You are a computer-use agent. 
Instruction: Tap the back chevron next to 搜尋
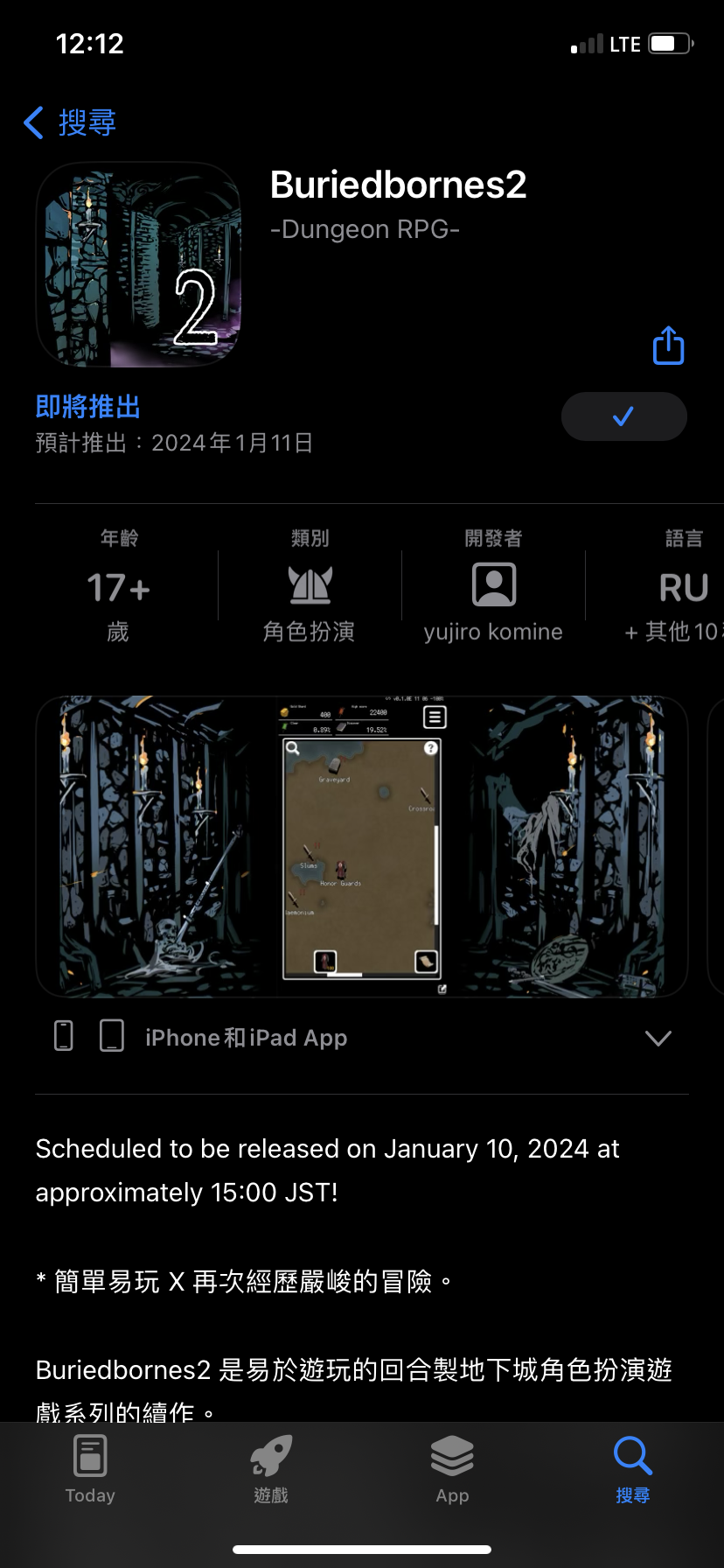click(x=32, y=123)
